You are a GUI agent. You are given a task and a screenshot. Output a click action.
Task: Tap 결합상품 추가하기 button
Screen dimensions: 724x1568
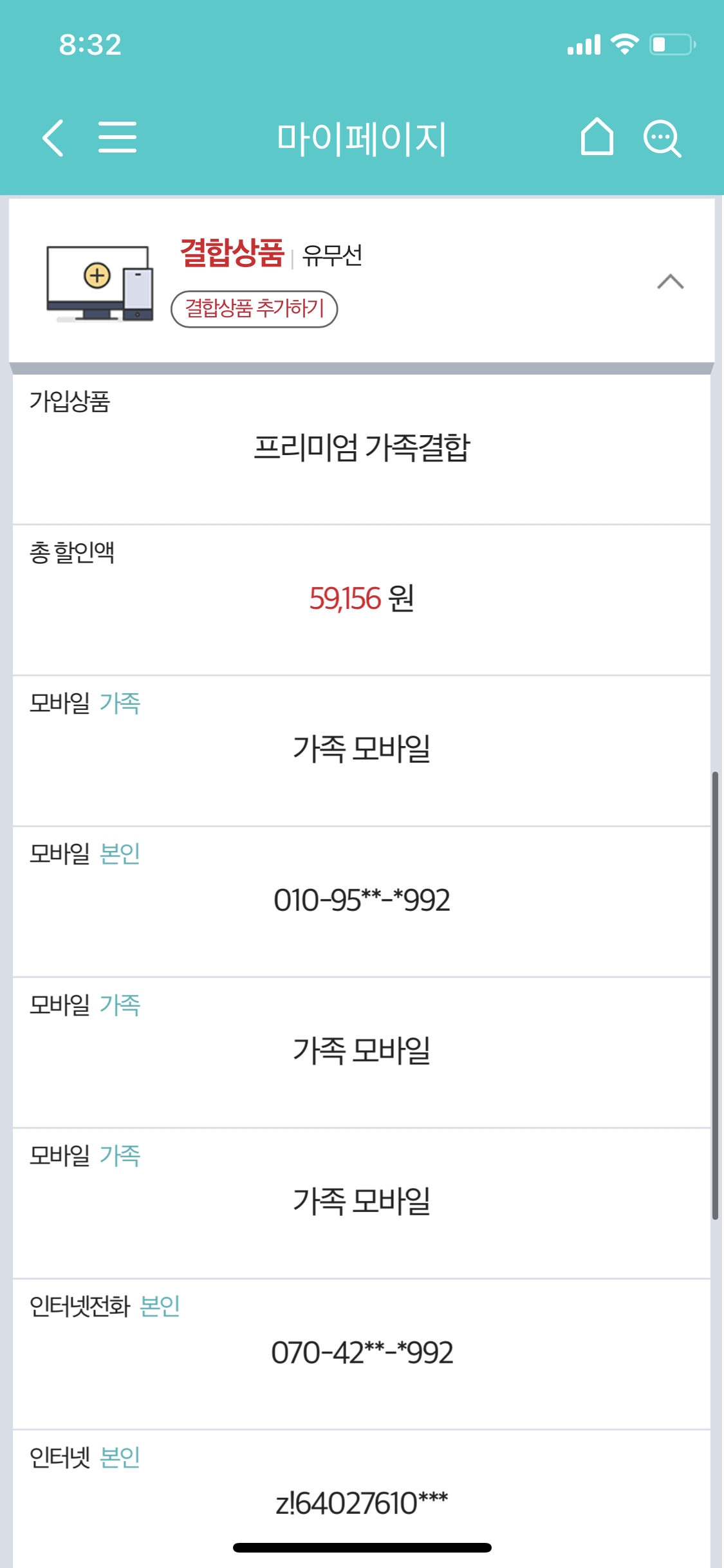pyautogui.click(x=254, y=309)
